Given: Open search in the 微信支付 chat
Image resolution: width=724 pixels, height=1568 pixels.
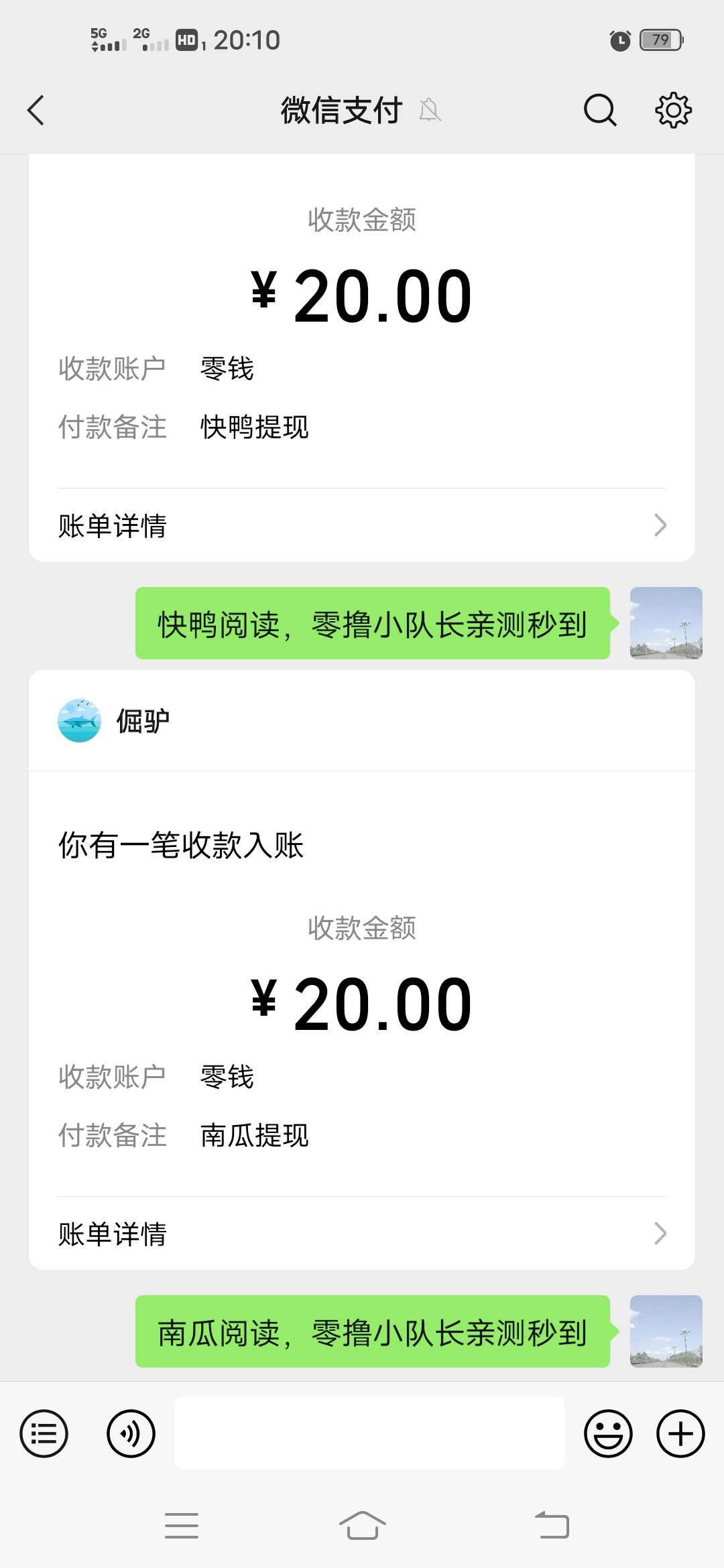Looking at the screenshot, I should click(x=600, y=111).
